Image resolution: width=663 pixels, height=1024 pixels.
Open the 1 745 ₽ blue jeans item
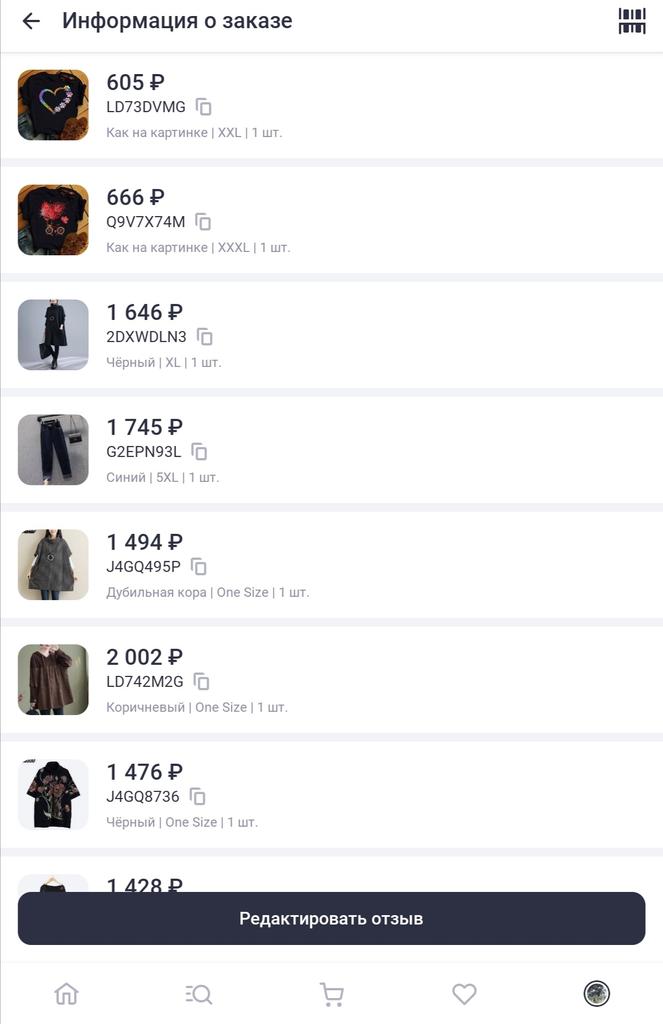[x=53, y=450]
